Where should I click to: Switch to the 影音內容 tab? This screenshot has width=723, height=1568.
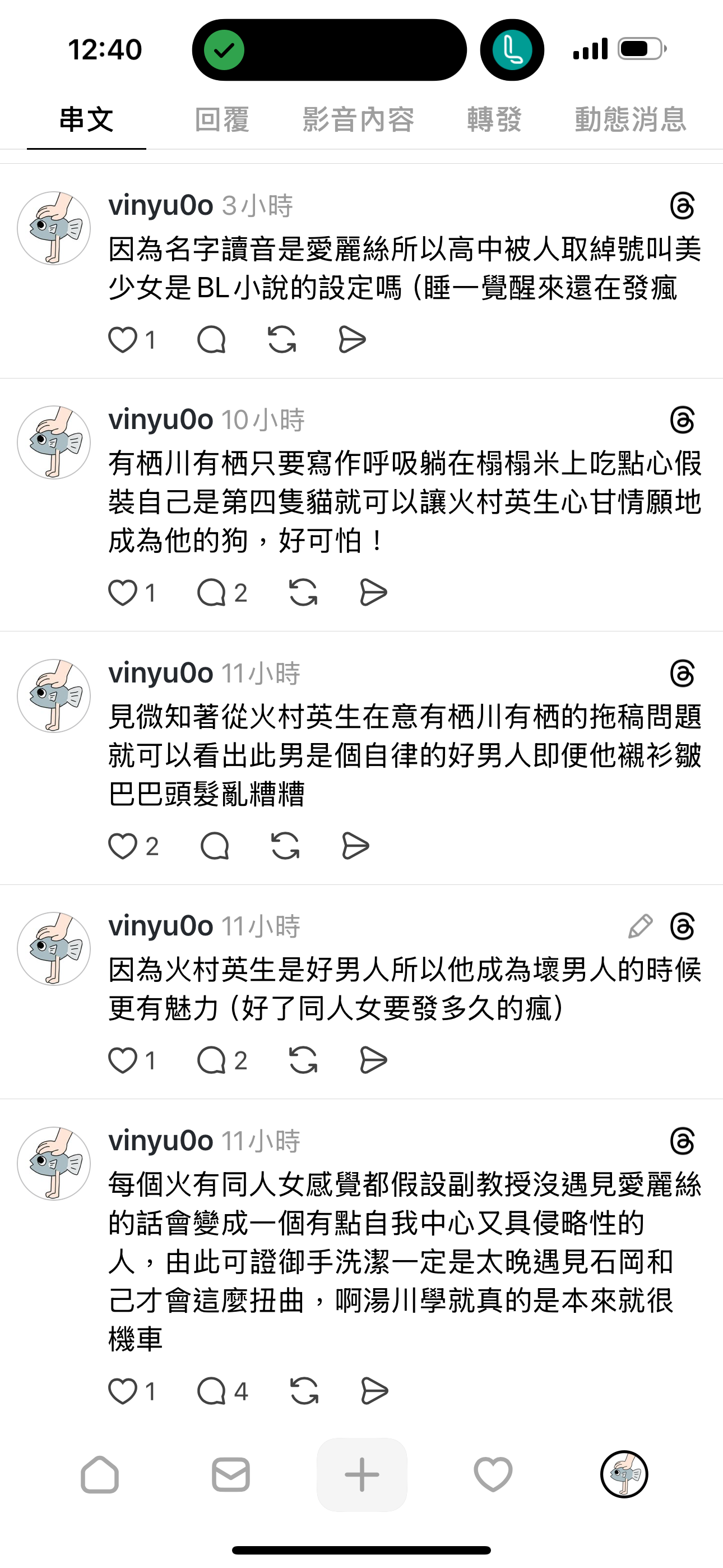(x=358, y=119)
